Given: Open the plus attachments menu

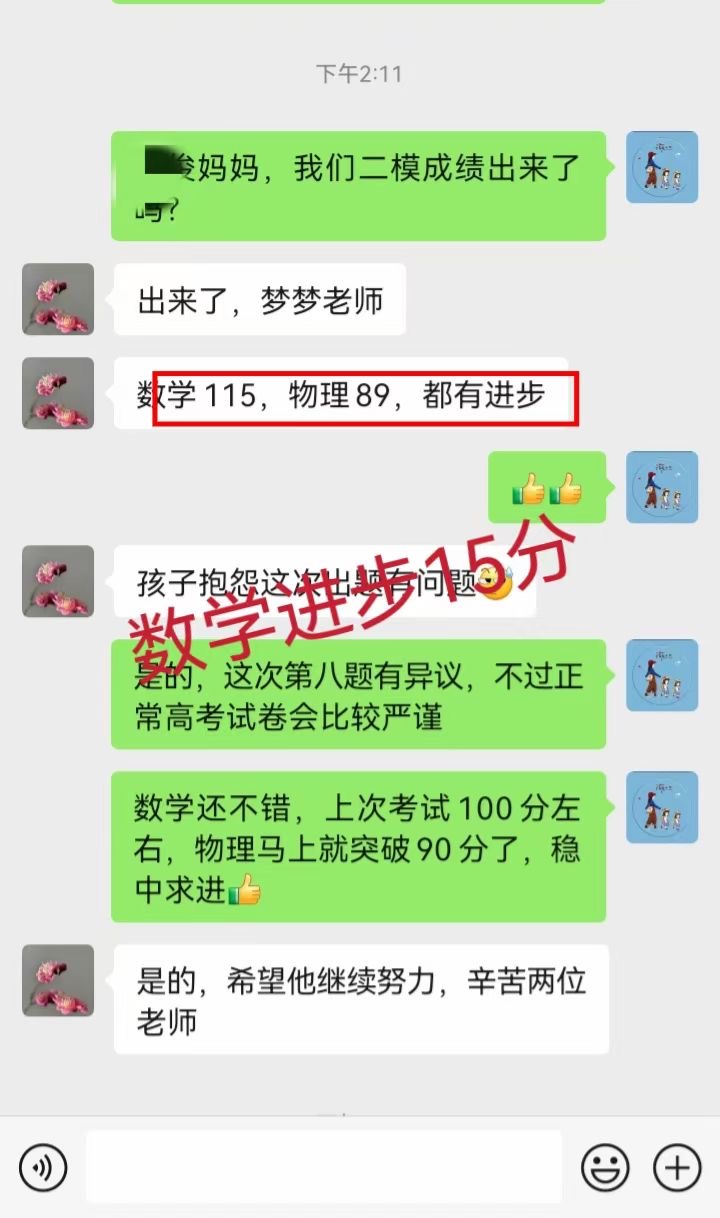Looking at the screenshot, I should click(x=677, y=1168).
